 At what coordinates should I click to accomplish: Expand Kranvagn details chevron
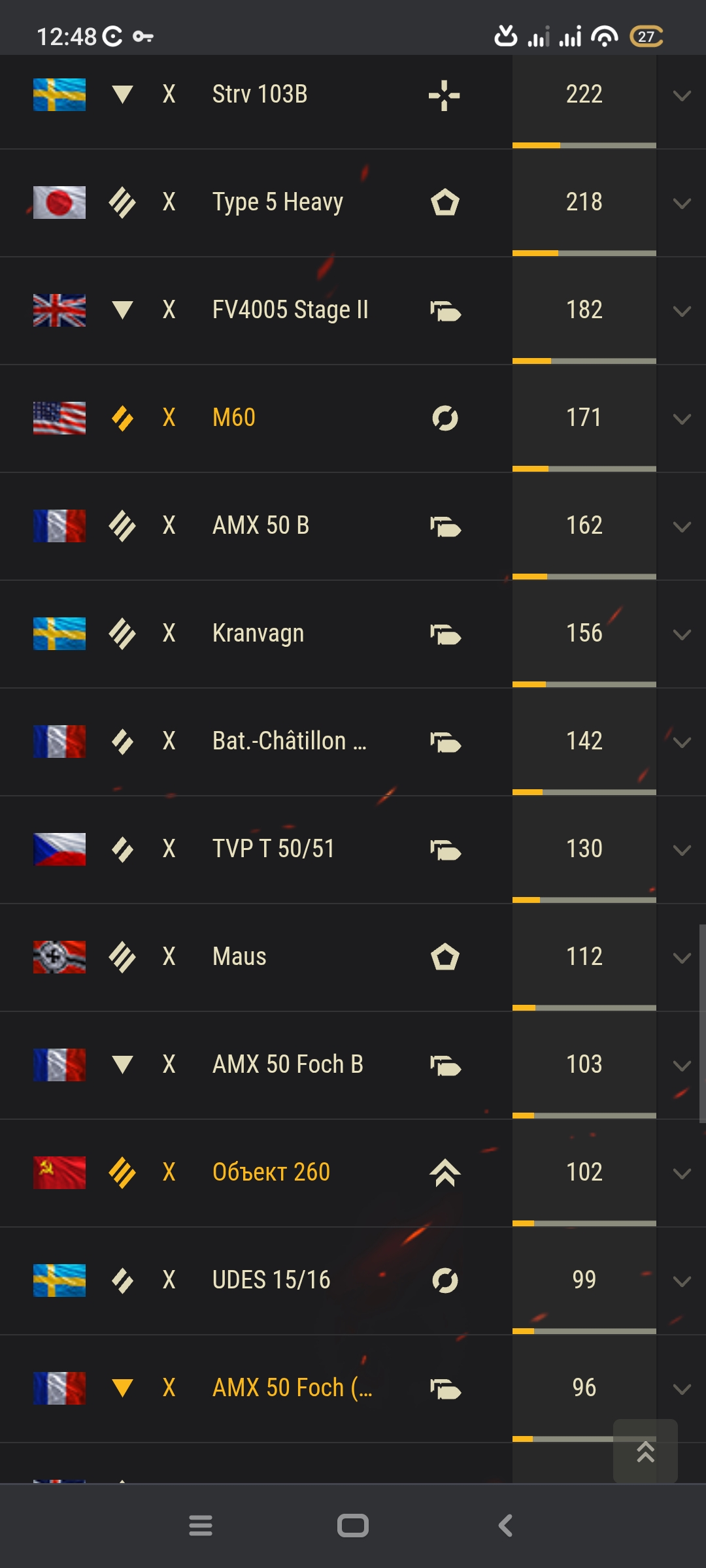pyautogui.click(x=682, y=635)
